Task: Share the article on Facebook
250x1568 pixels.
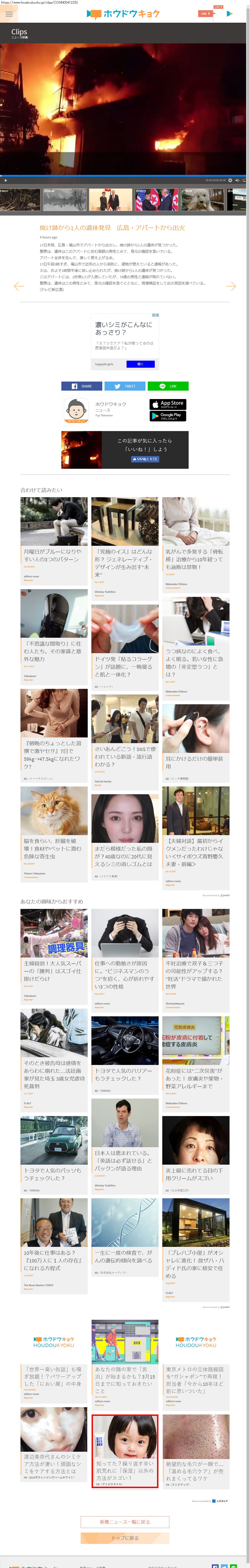Action: pyautogui.click(x=82, y=386)
